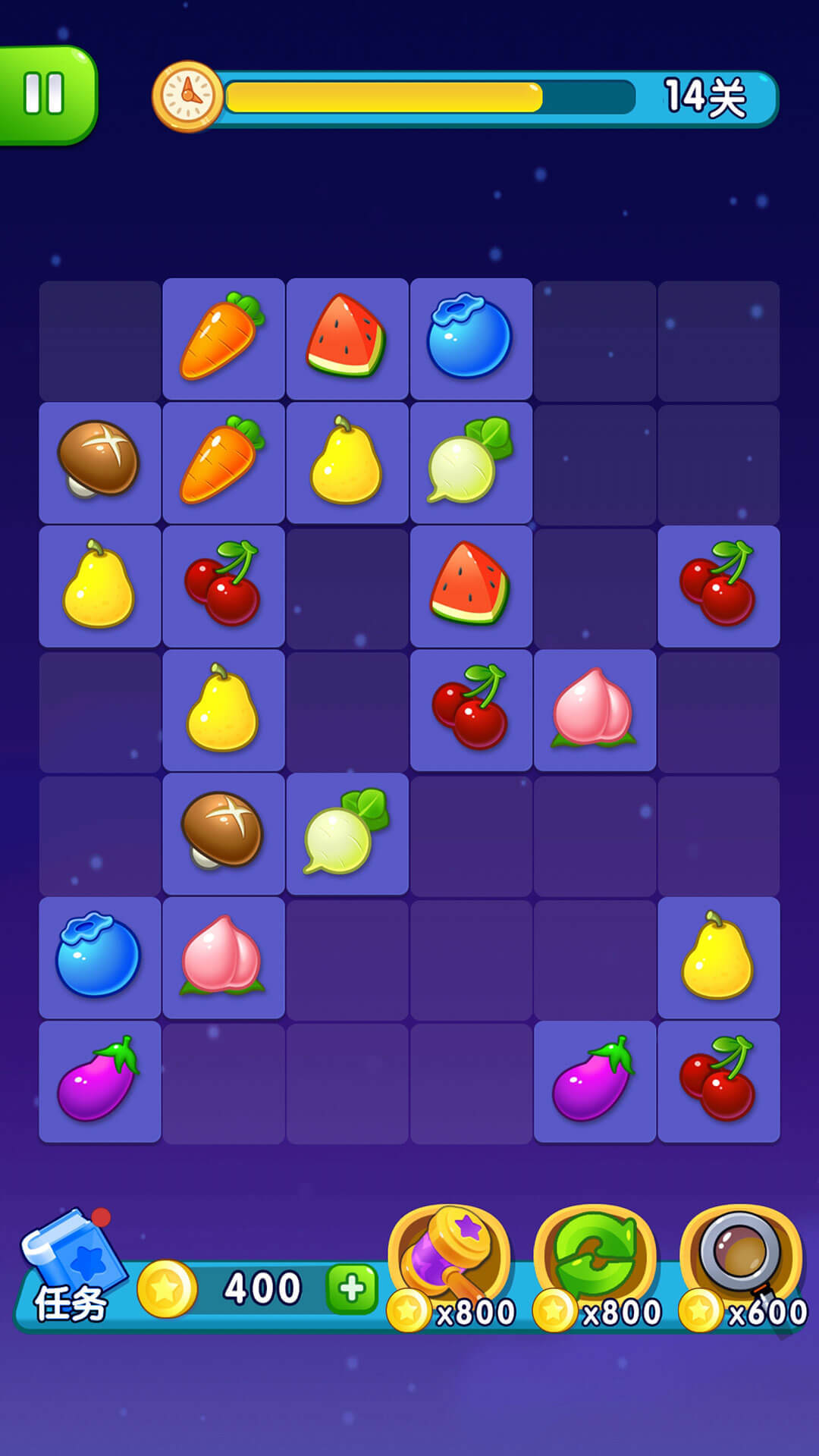Choose the radish tile under the blueberry

[471, 463]
